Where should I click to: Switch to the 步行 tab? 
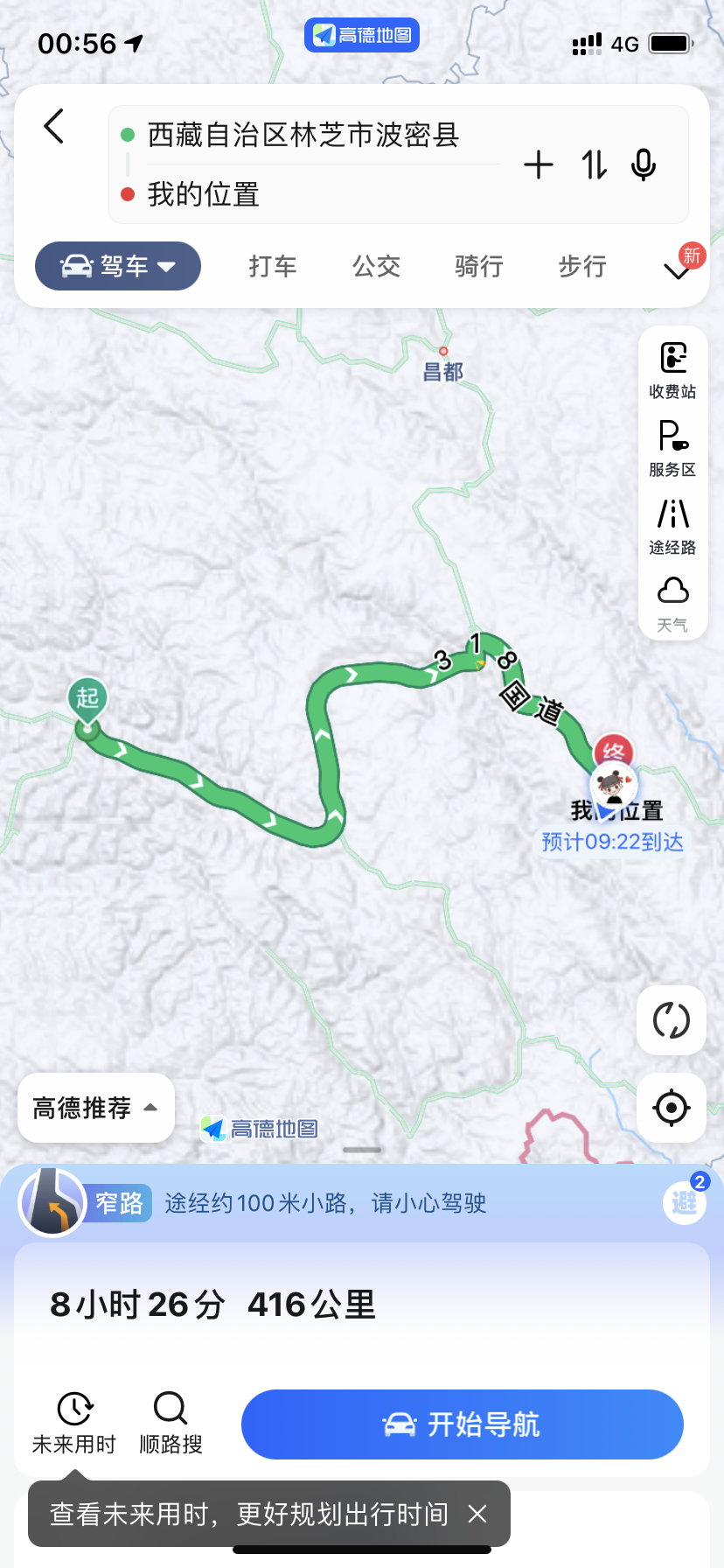(582, 266)
